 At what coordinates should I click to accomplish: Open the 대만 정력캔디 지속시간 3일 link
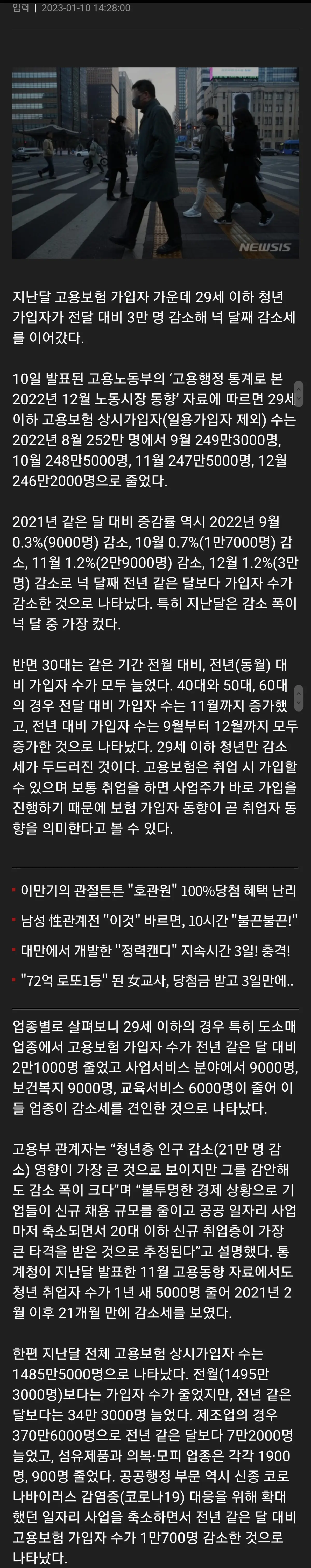tap(155, 950)
